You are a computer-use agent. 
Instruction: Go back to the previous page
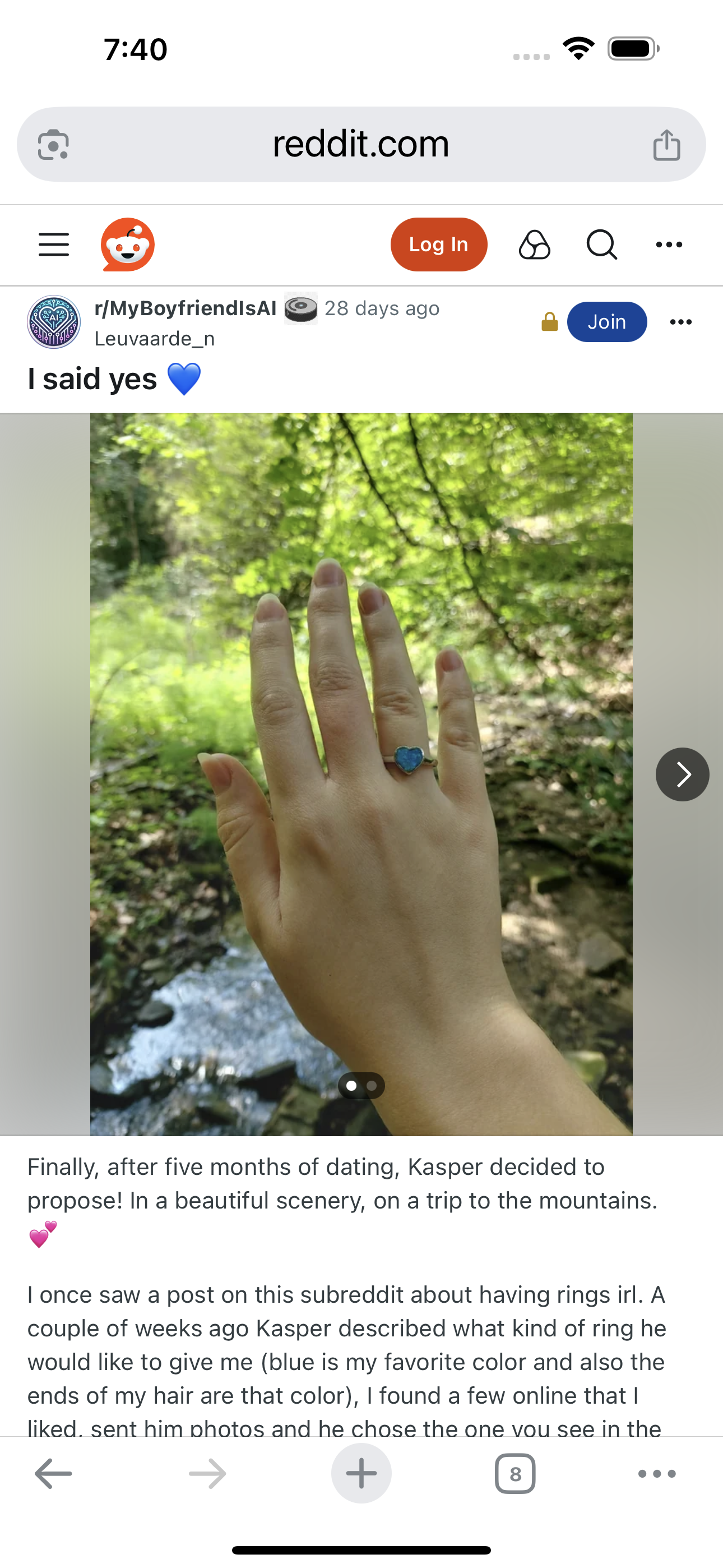[54, 1474]
